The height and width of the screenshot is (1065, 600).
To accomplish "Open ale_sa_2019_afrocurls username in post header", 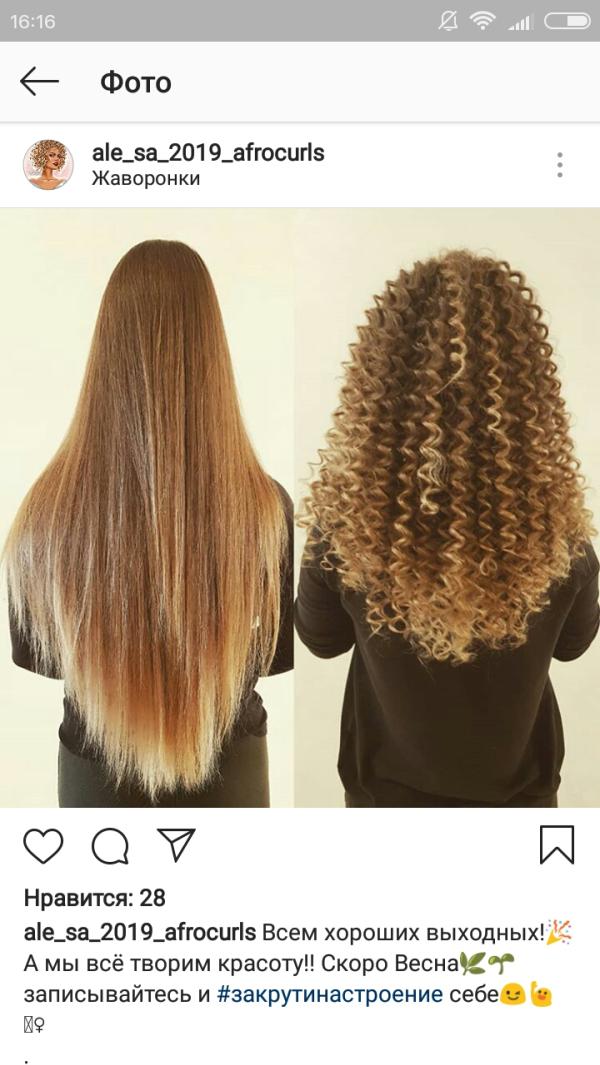I will [x=208, y=153].
